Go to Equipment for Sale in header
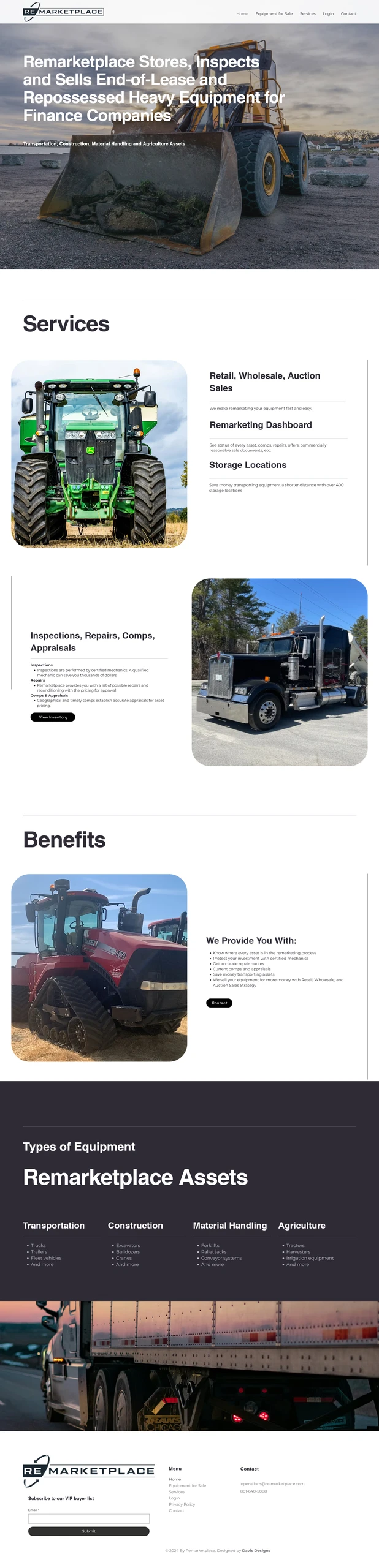Screen dimensions: 379x1568 point(274,13)
